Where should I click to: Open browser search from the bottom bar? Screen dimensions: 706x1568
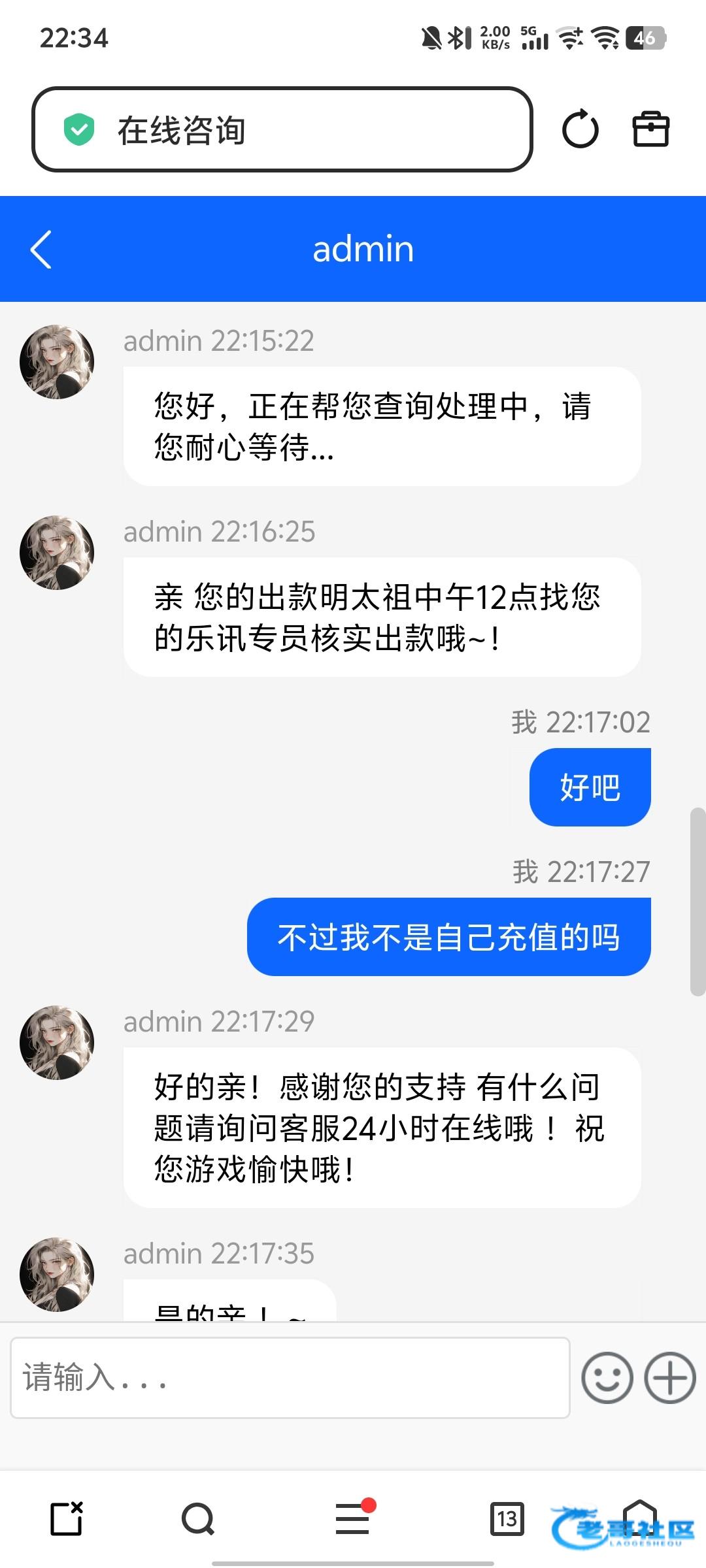click(198, 1518)
